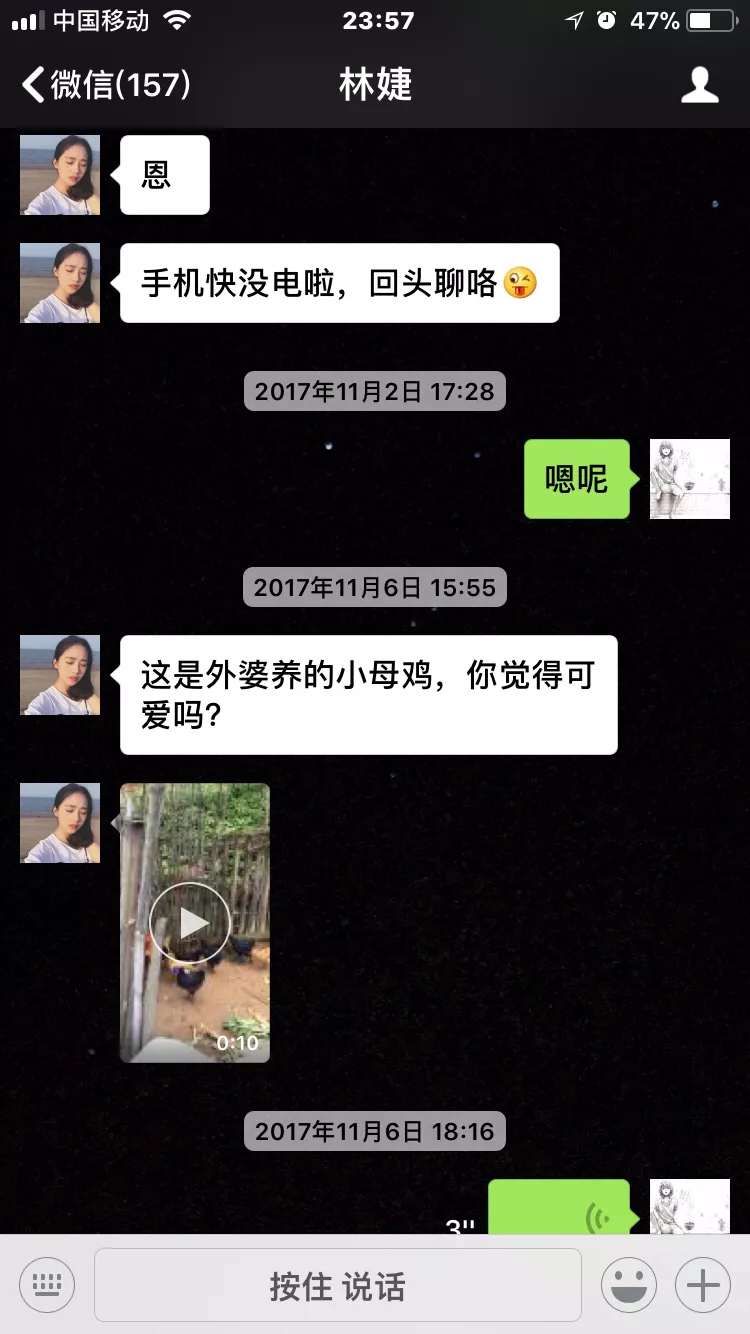750x1334 pixels.
Task: Open the plus attachments menu
Action: coord(703,1285)
